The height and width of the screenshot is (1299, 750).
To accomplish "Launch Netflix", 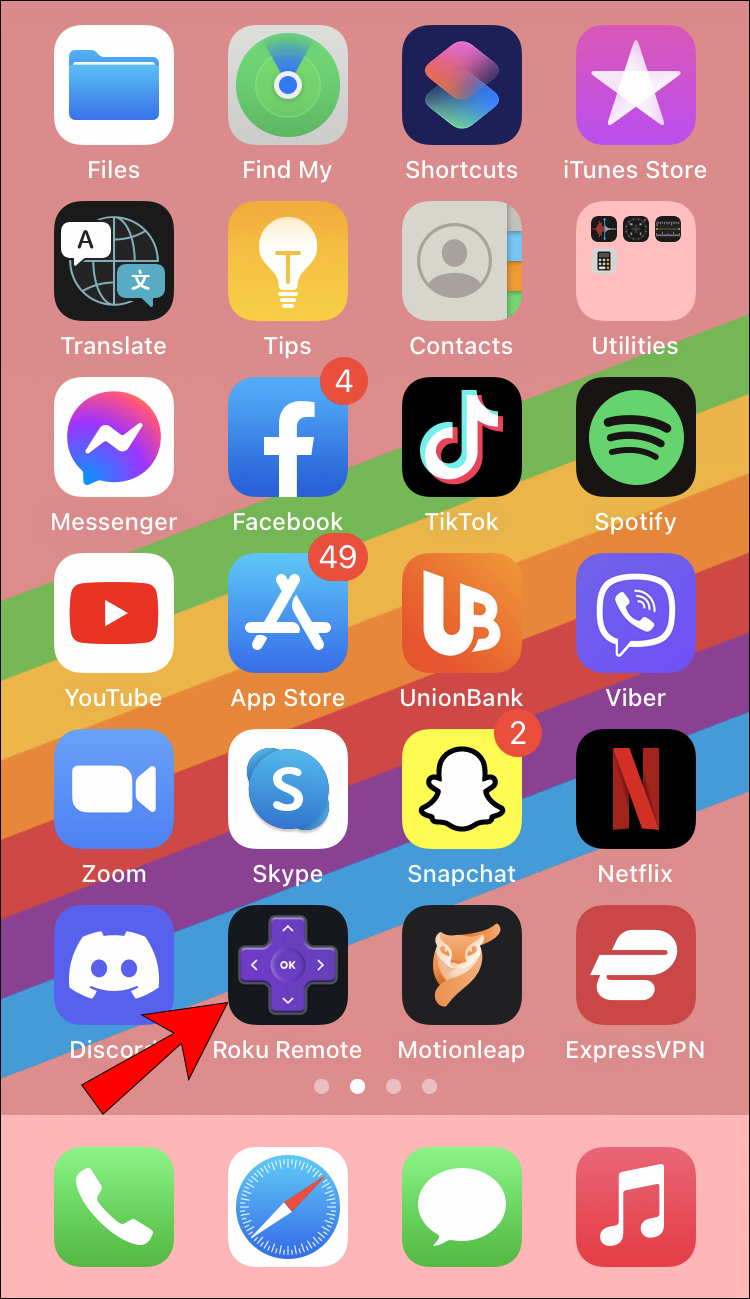I will pos(636,789).
